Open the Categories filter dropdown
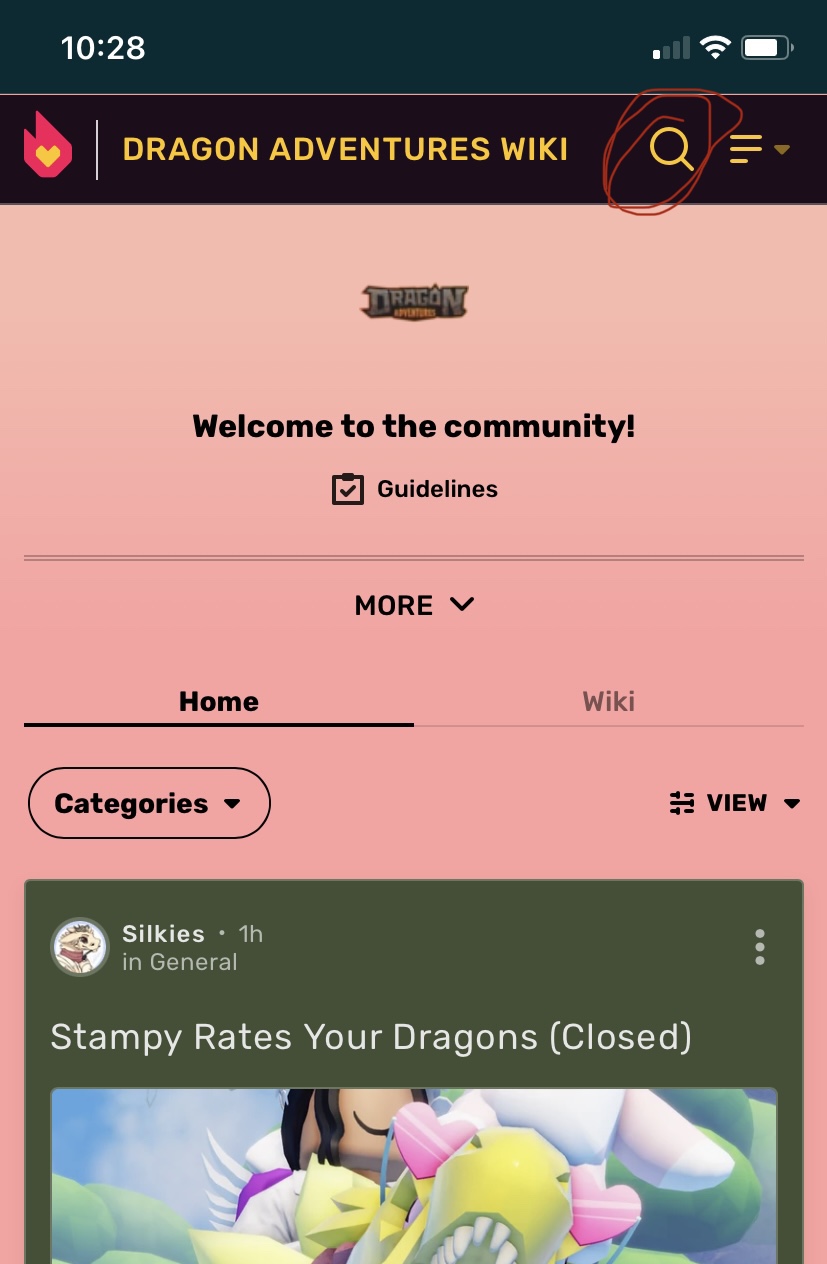The width and height of the screenshot is (827, 1264). pos(149,803)
